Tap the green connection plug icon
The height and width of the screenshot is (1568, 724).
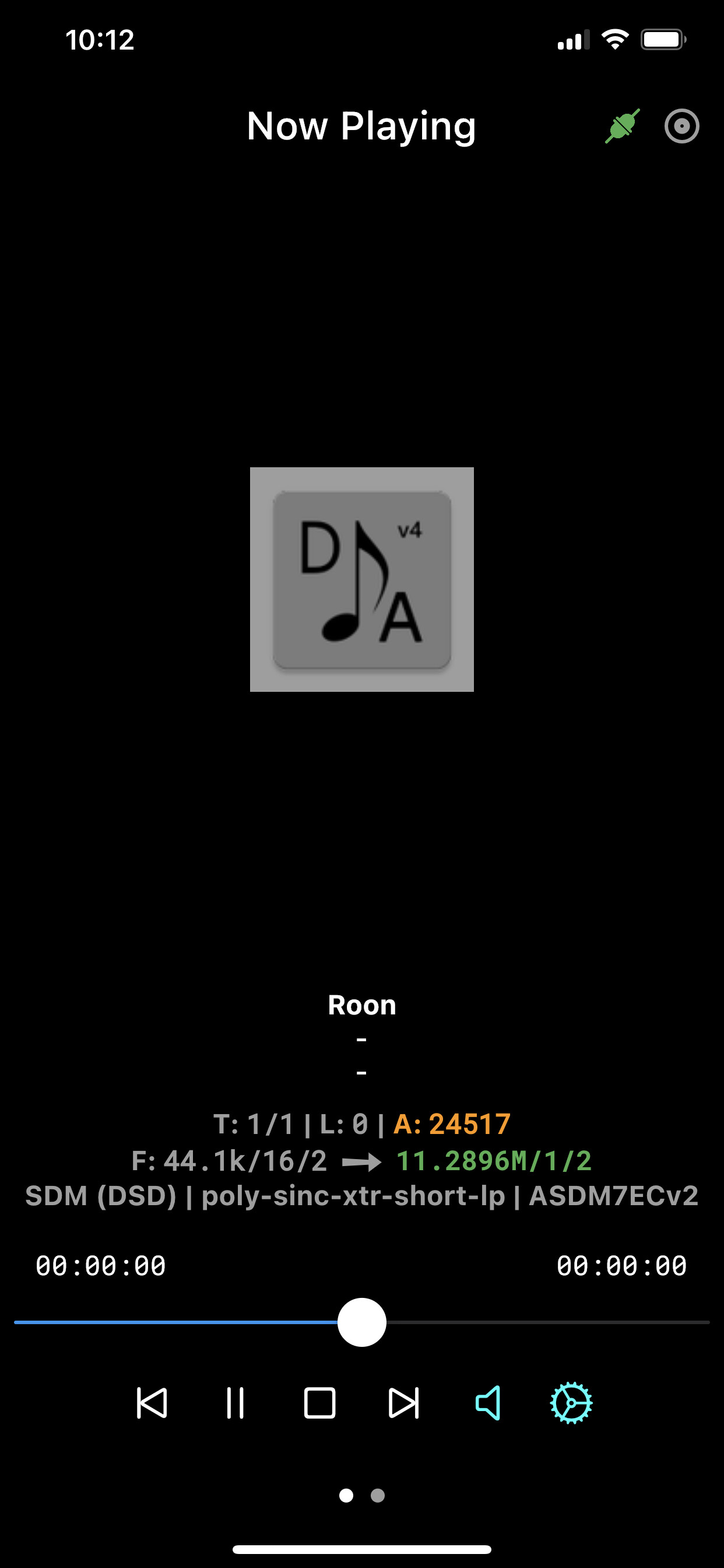pos(622,126)
